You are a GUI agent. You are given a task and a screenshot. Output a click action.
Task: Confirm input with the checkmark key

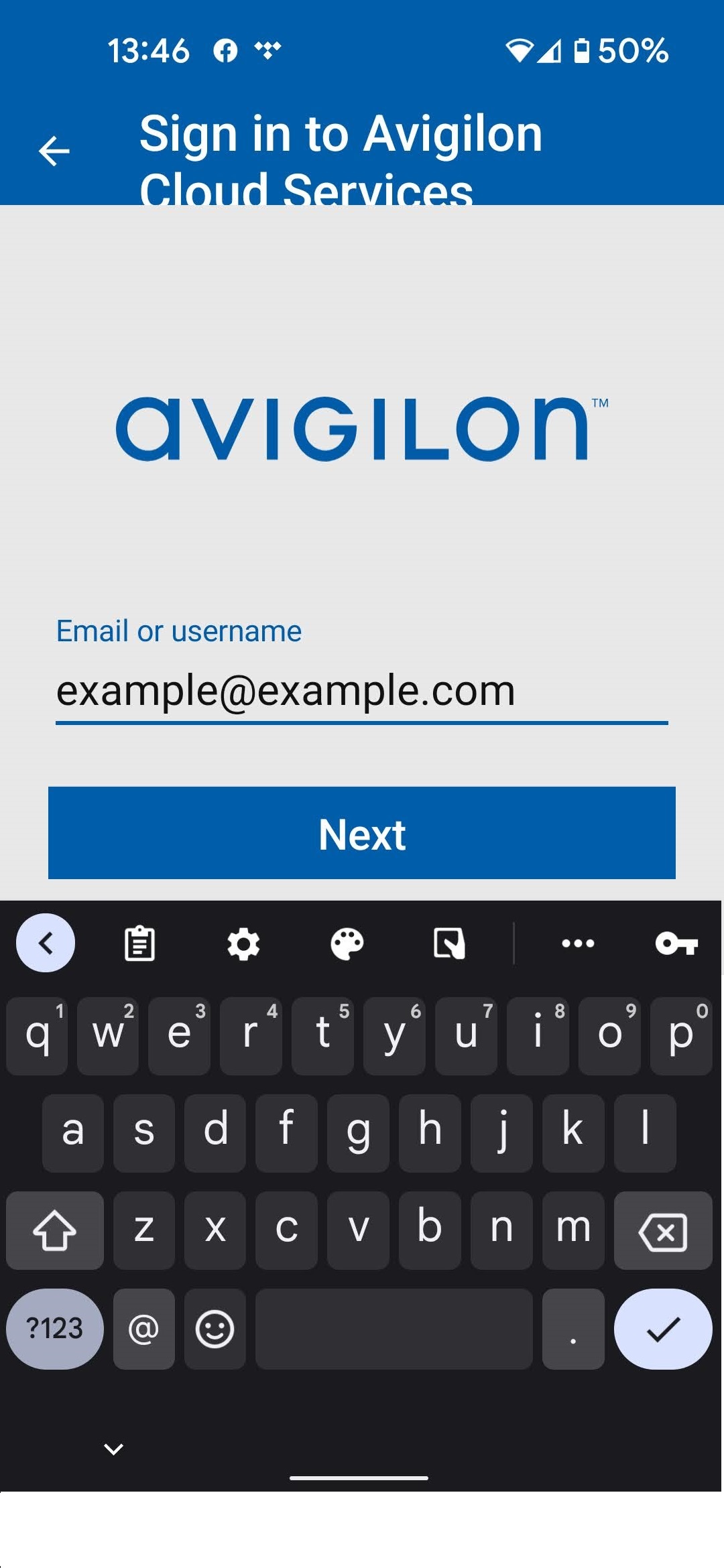pos(663,1330)
